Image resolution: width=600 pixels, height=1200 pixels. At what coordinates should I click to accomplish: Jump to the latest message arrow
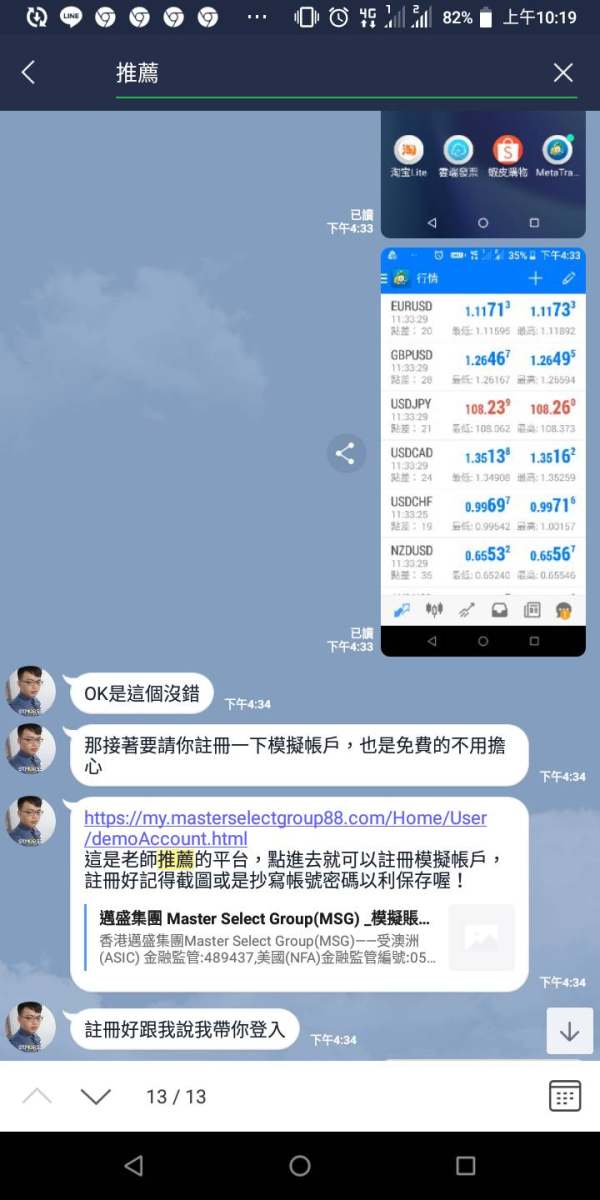(569, 1031)
